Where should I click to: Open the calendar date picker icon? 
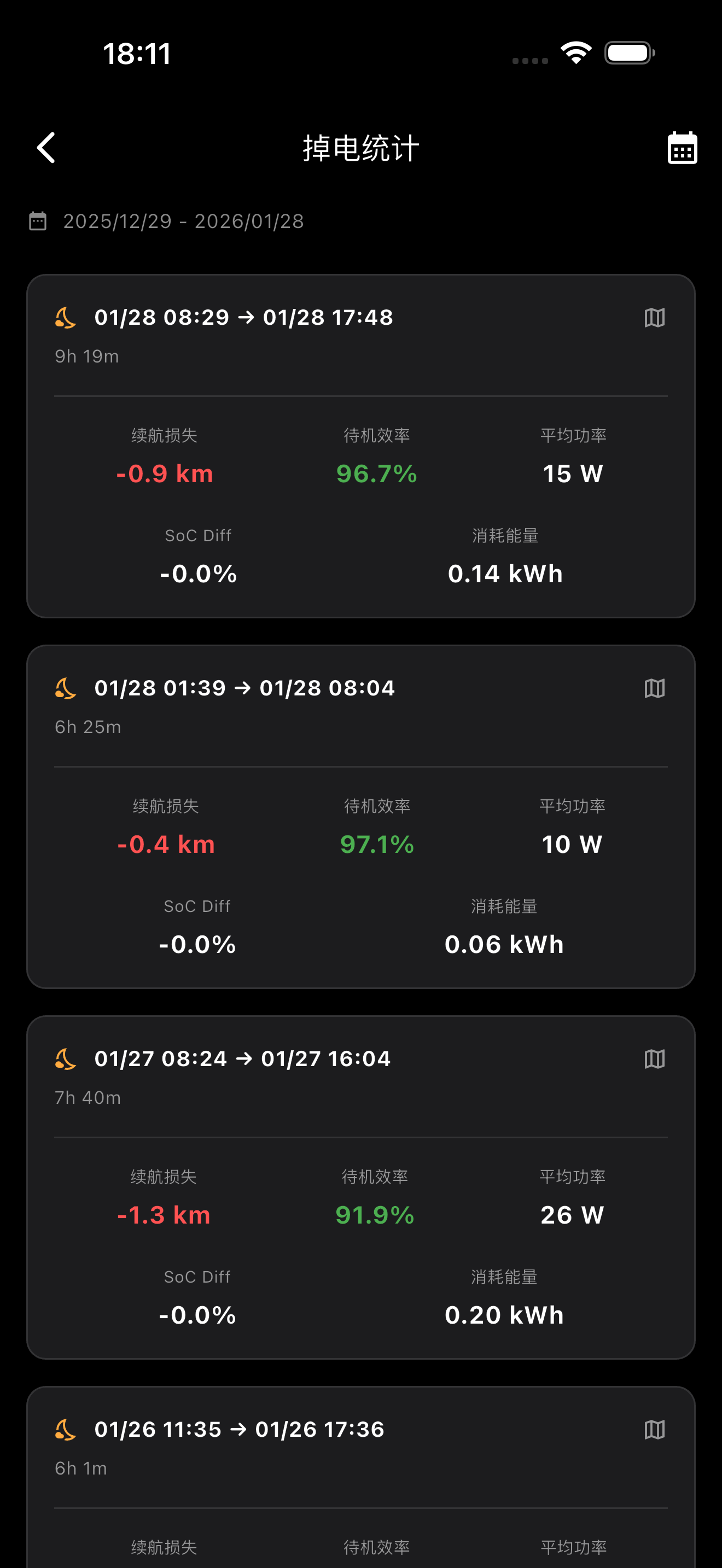coord(682,148)
